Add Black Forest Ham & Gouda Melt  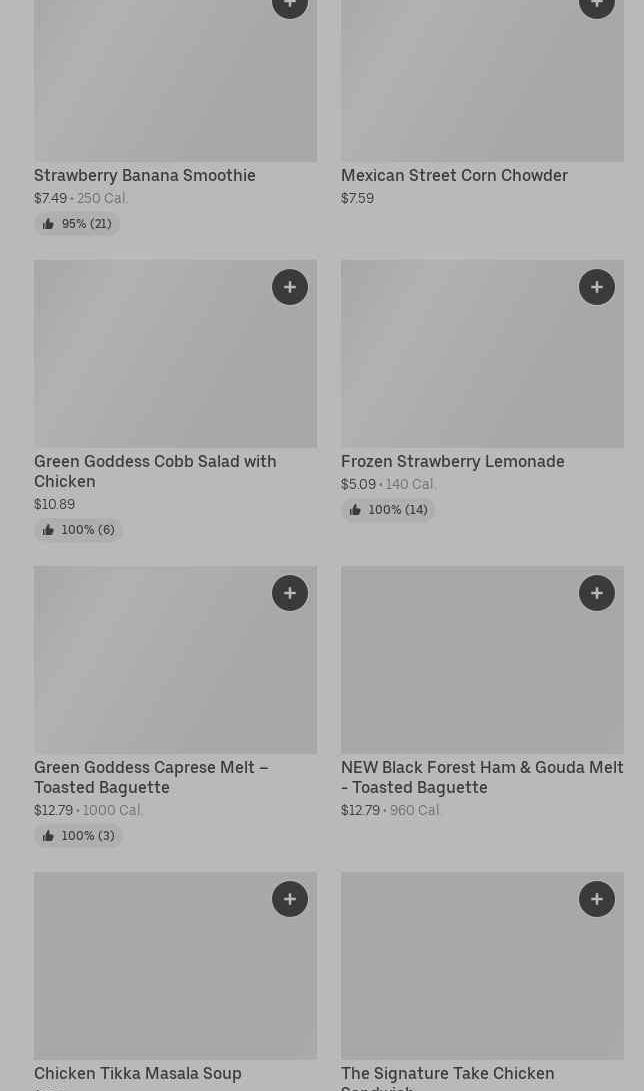pyautogui.click(x=597, y=593)
